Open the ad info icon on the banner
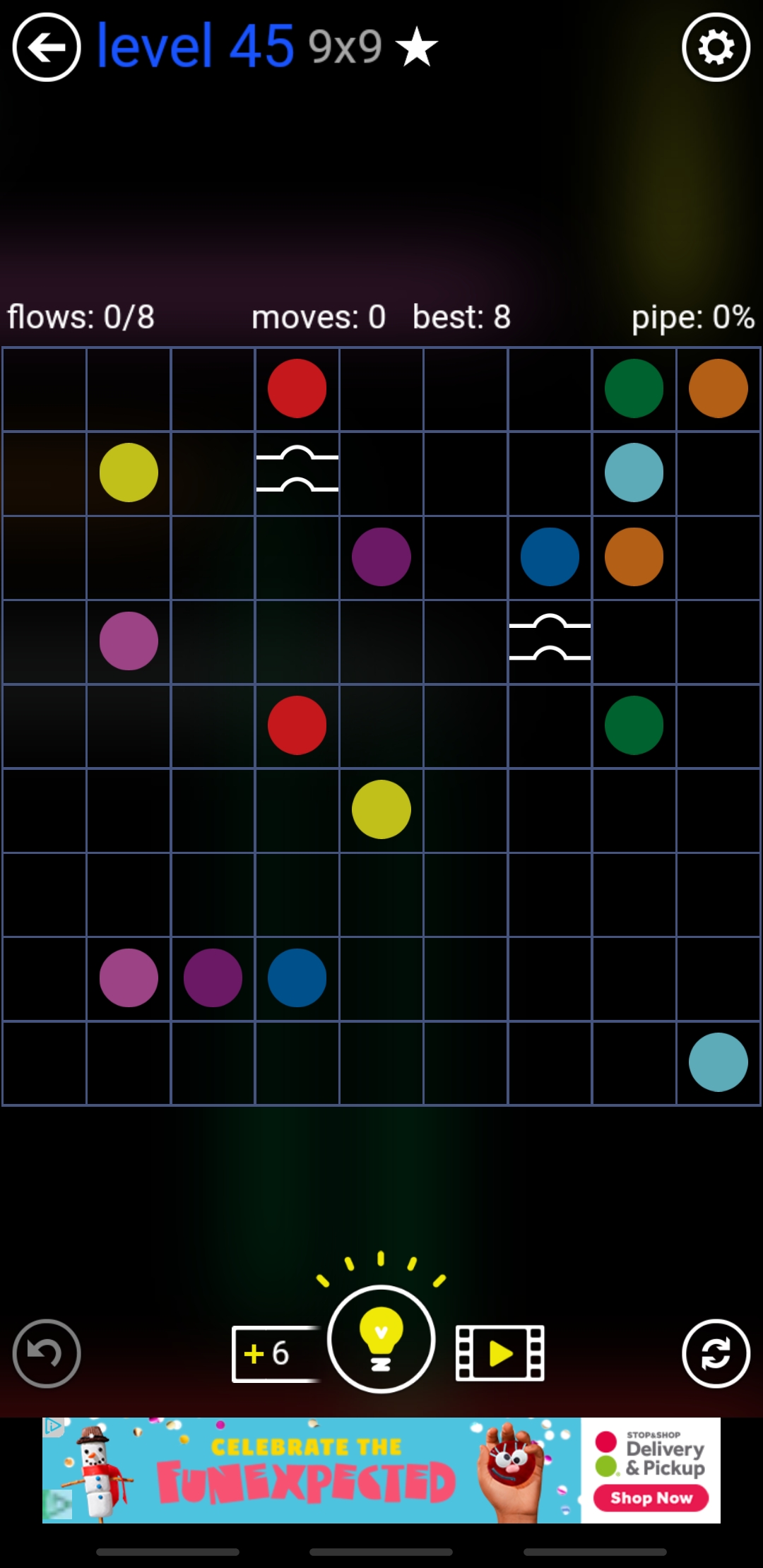Screen dimensions: 763x1568 (x=53, y=1427)
